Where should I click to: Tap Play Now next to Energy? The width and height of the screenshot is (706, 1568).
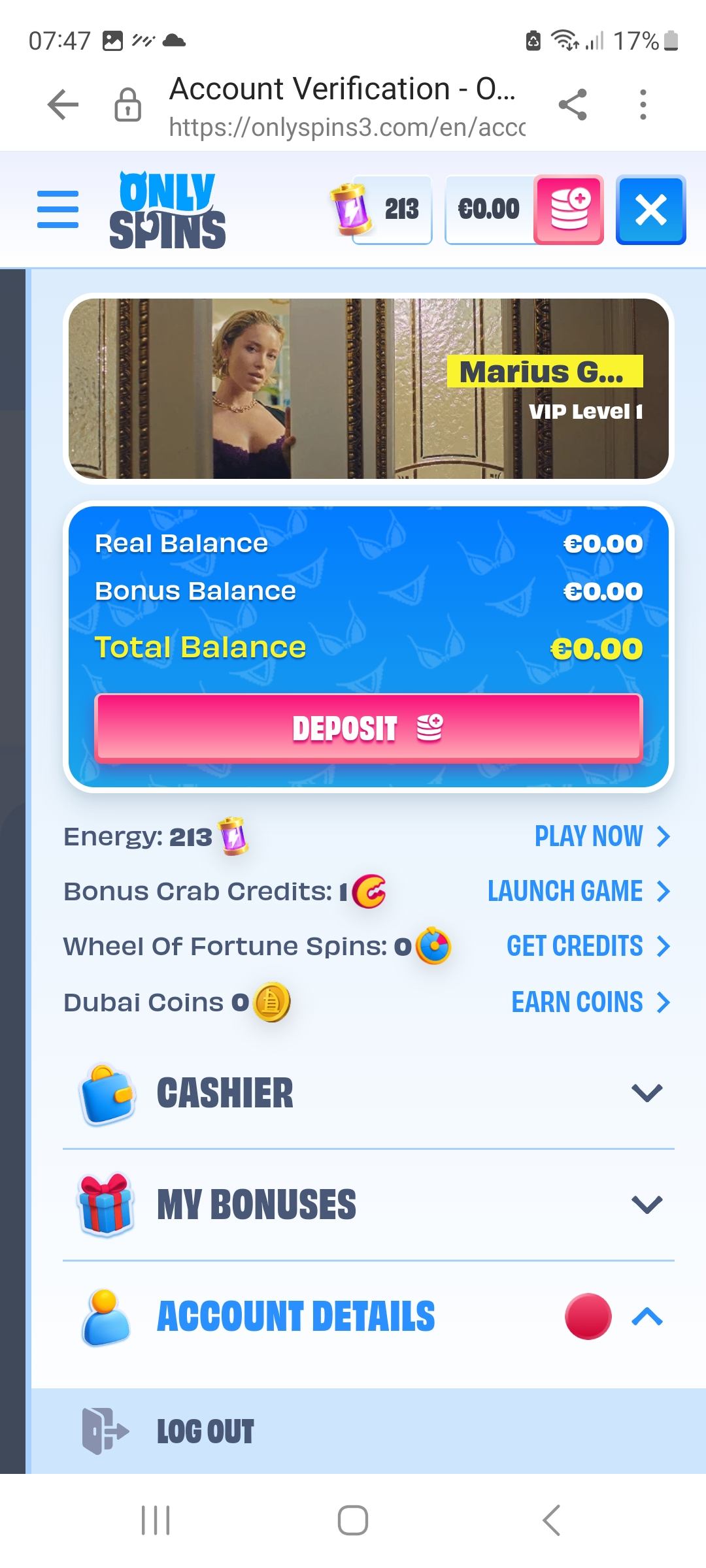(x=601, y=836)
